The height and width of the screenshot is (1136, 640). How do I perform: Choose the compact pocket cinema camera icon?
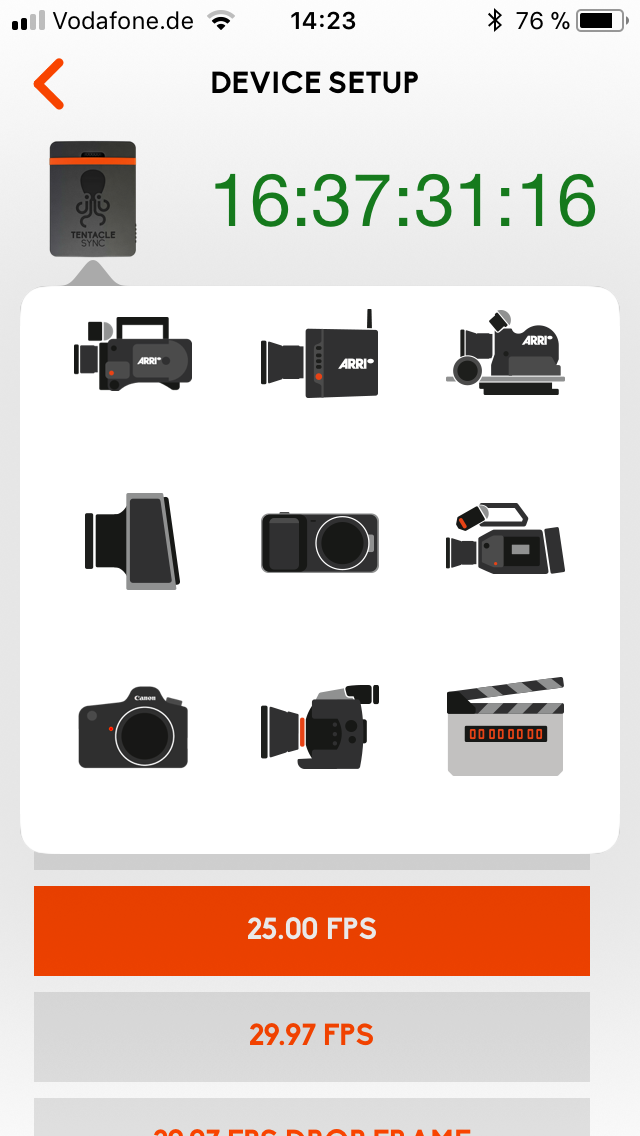click(x=320, y=543)
